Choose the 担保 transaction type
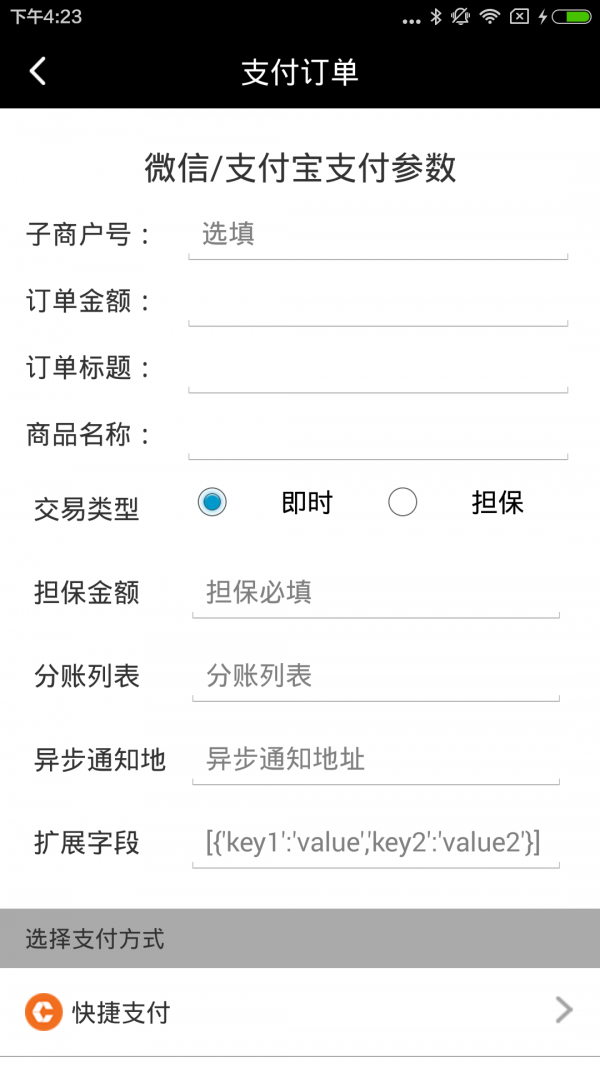The image size is (600, 1067). (402, 502)
